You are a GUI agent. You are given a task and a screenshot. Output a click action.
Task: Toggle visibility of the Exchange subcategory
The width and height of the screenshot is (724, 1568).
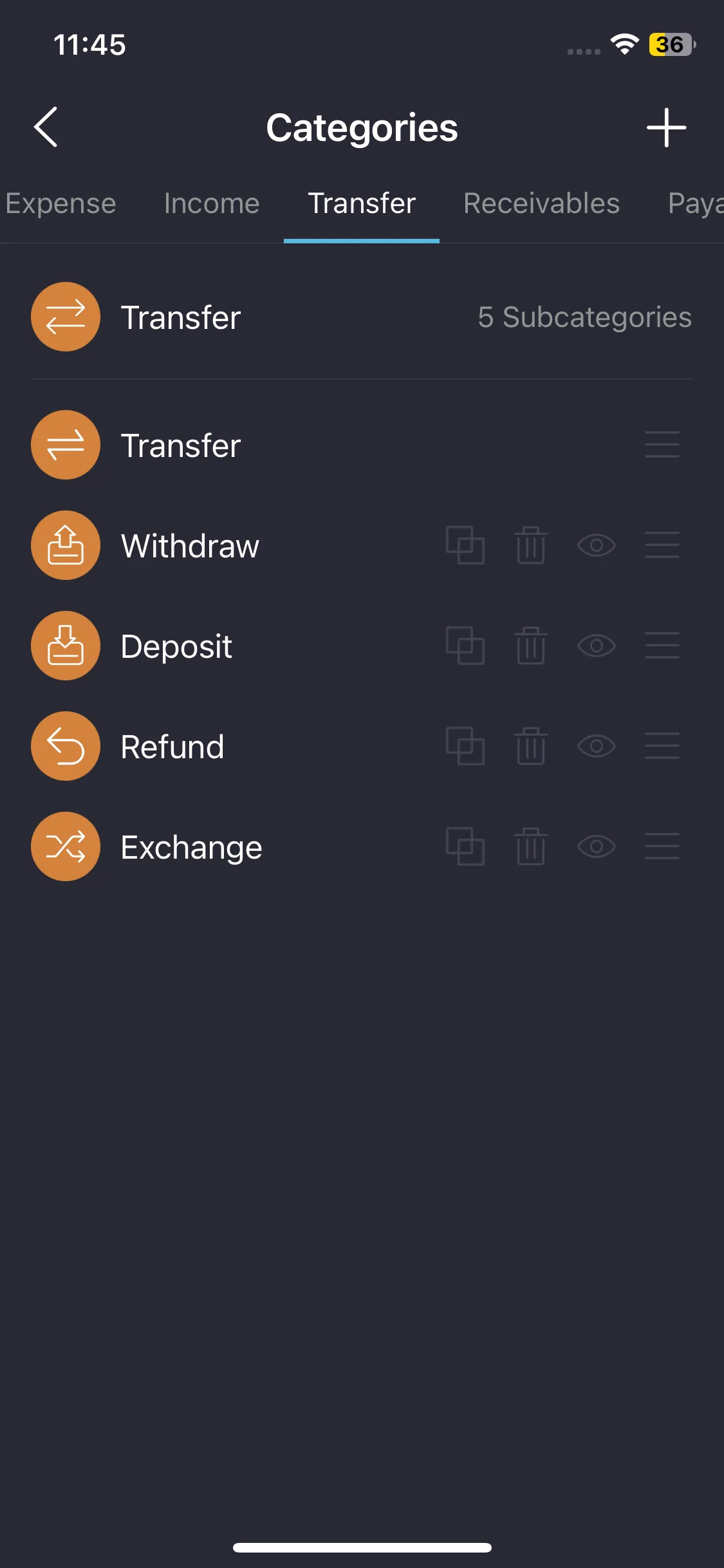click(x=597, y=847)
